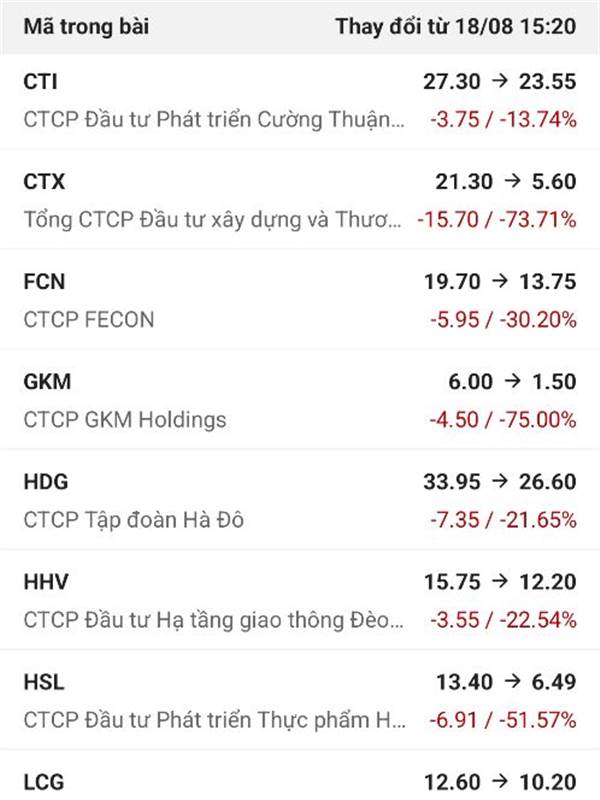Tap the HHV stock entry
Screen dimensions: 600x800
[300, 600]
